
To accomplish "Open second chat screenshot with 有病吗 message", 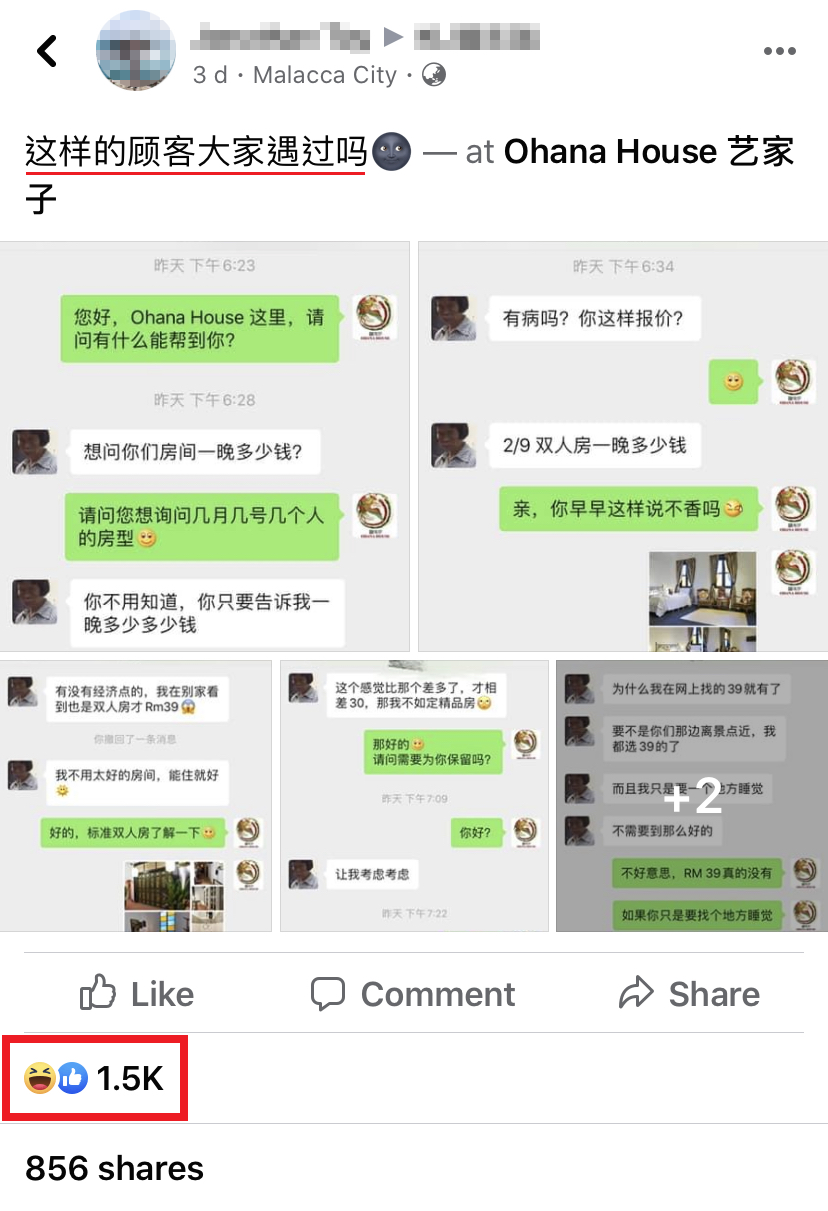I will click(622, 446).
